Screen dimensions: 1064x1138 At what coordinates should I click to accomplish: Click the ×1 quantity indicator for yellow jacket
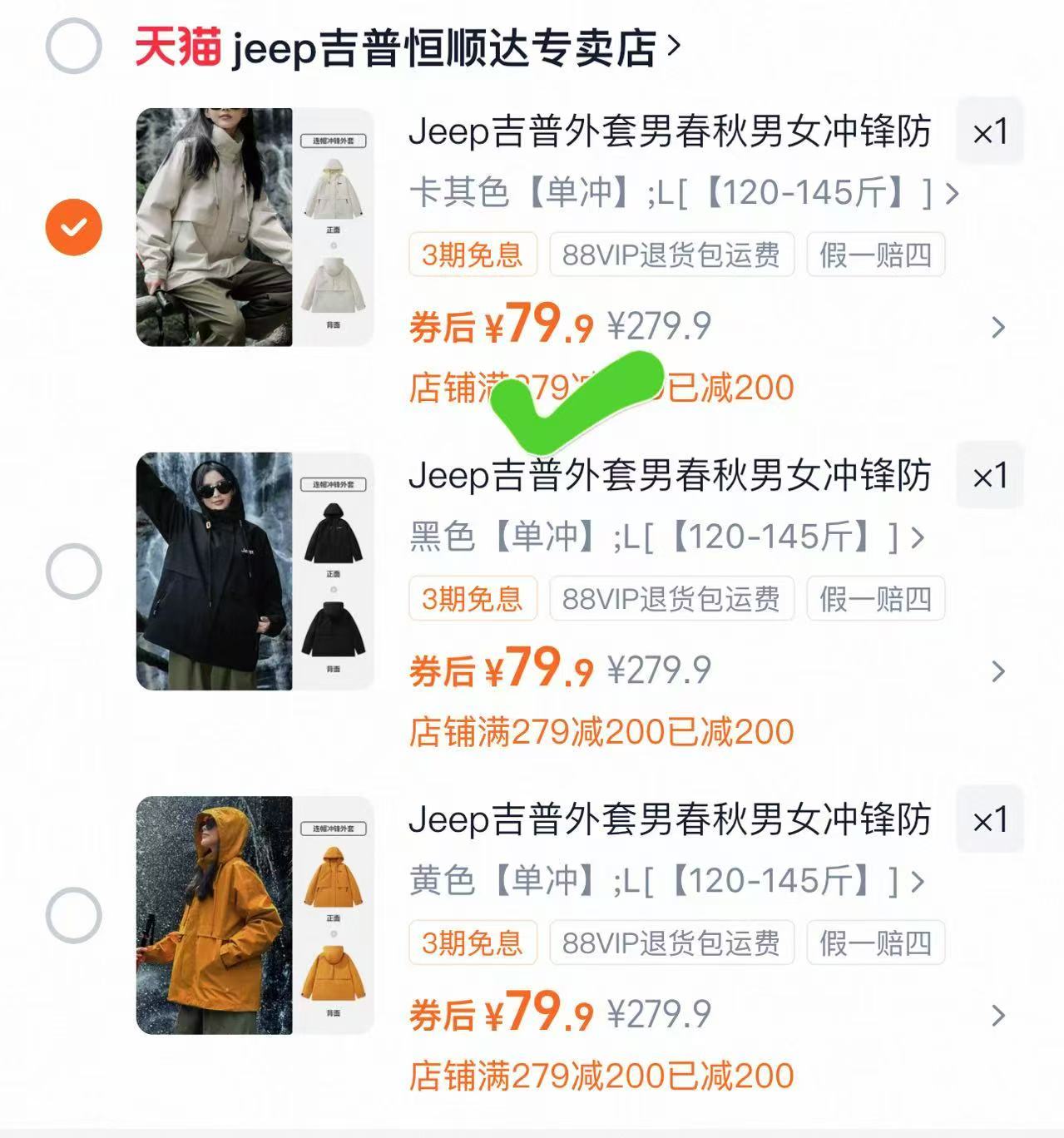[991, 820]
